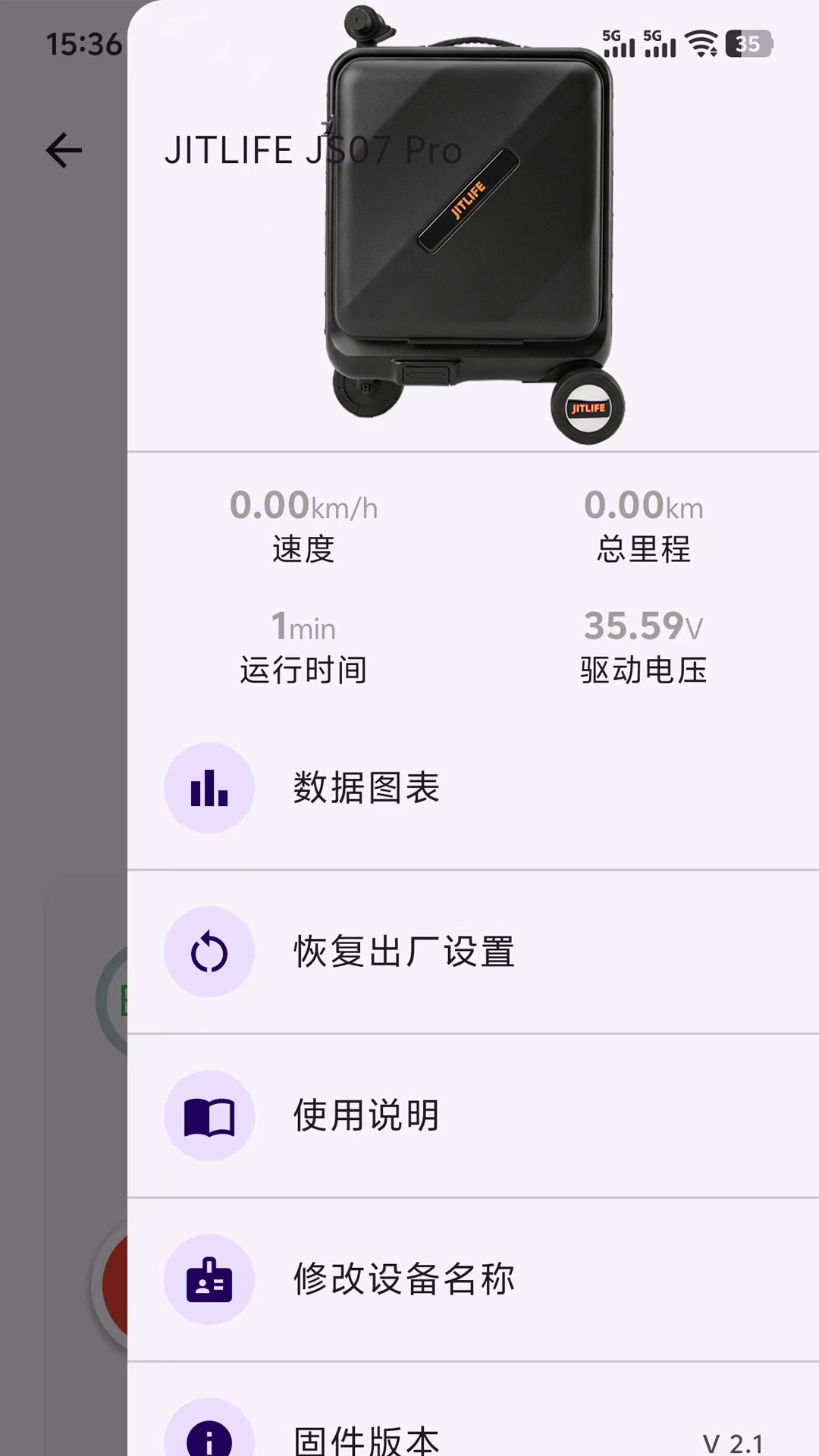The height and width of the screenshot is (1456, 819).
Task: Tap the Wi-Fi status icon
Action: pyautogui.click(x=701, y=45)
